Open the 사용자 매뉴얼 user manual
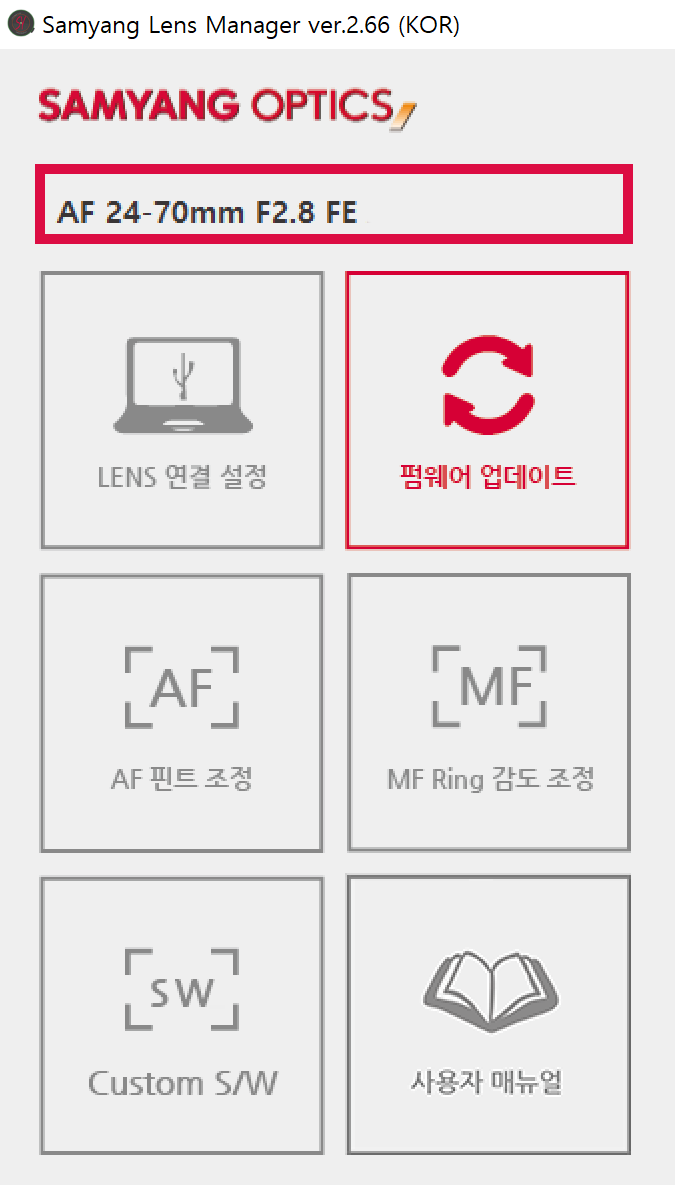 coord(489,1015)
